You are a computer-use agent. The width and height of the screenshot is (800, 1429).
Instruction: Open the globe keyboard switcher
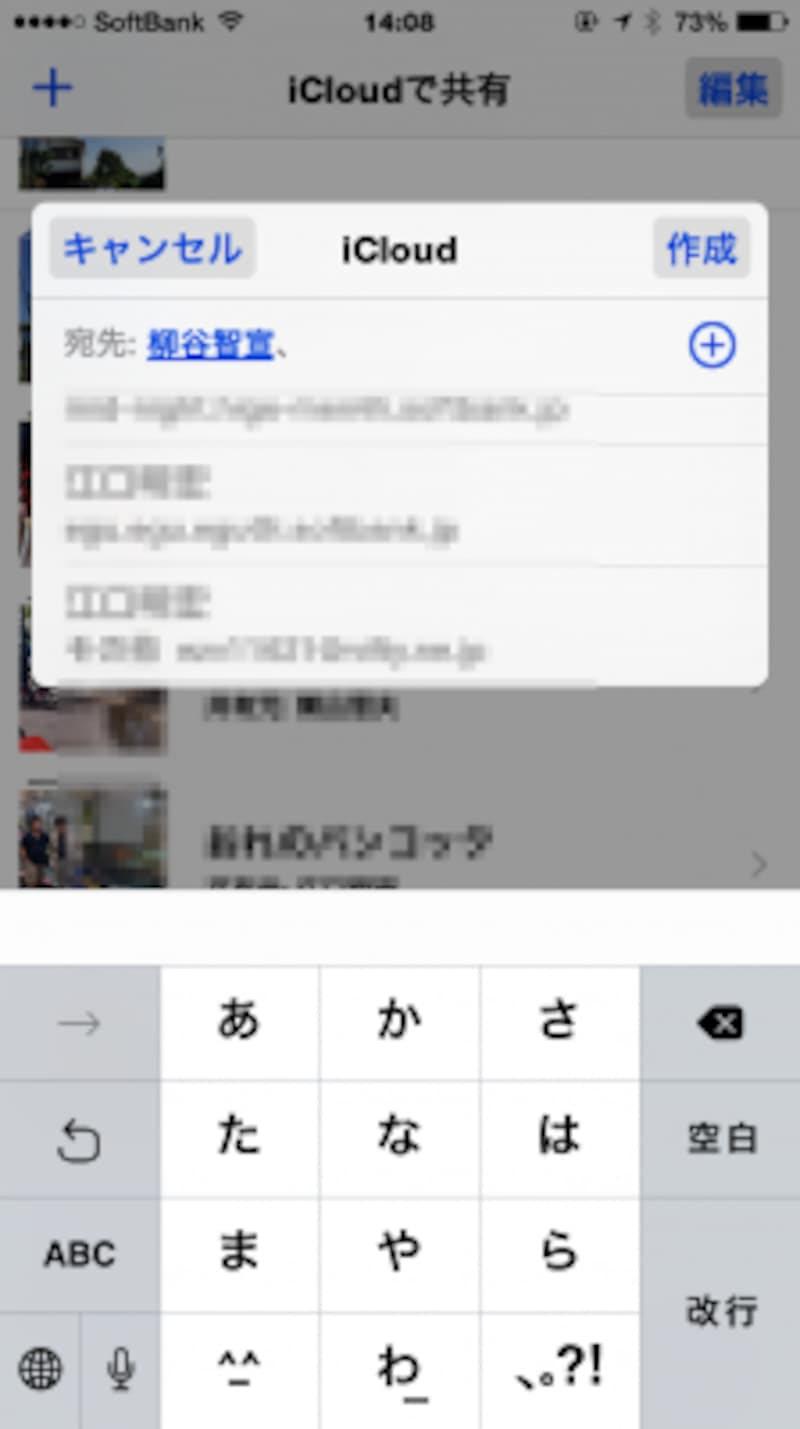pos(39,1370)
